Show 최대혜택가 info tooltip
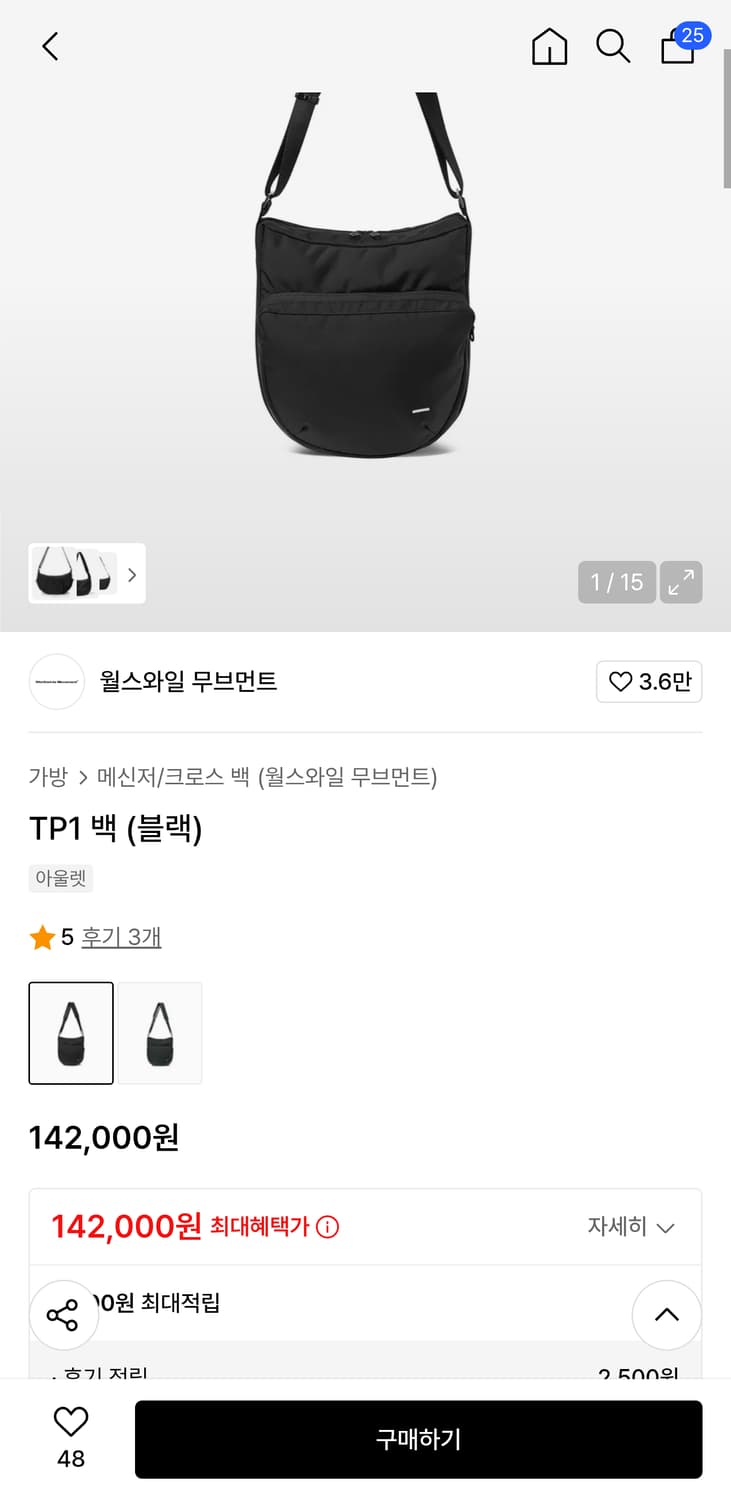Screen dimensions: 731x1500 click(x=327, y=1227)
